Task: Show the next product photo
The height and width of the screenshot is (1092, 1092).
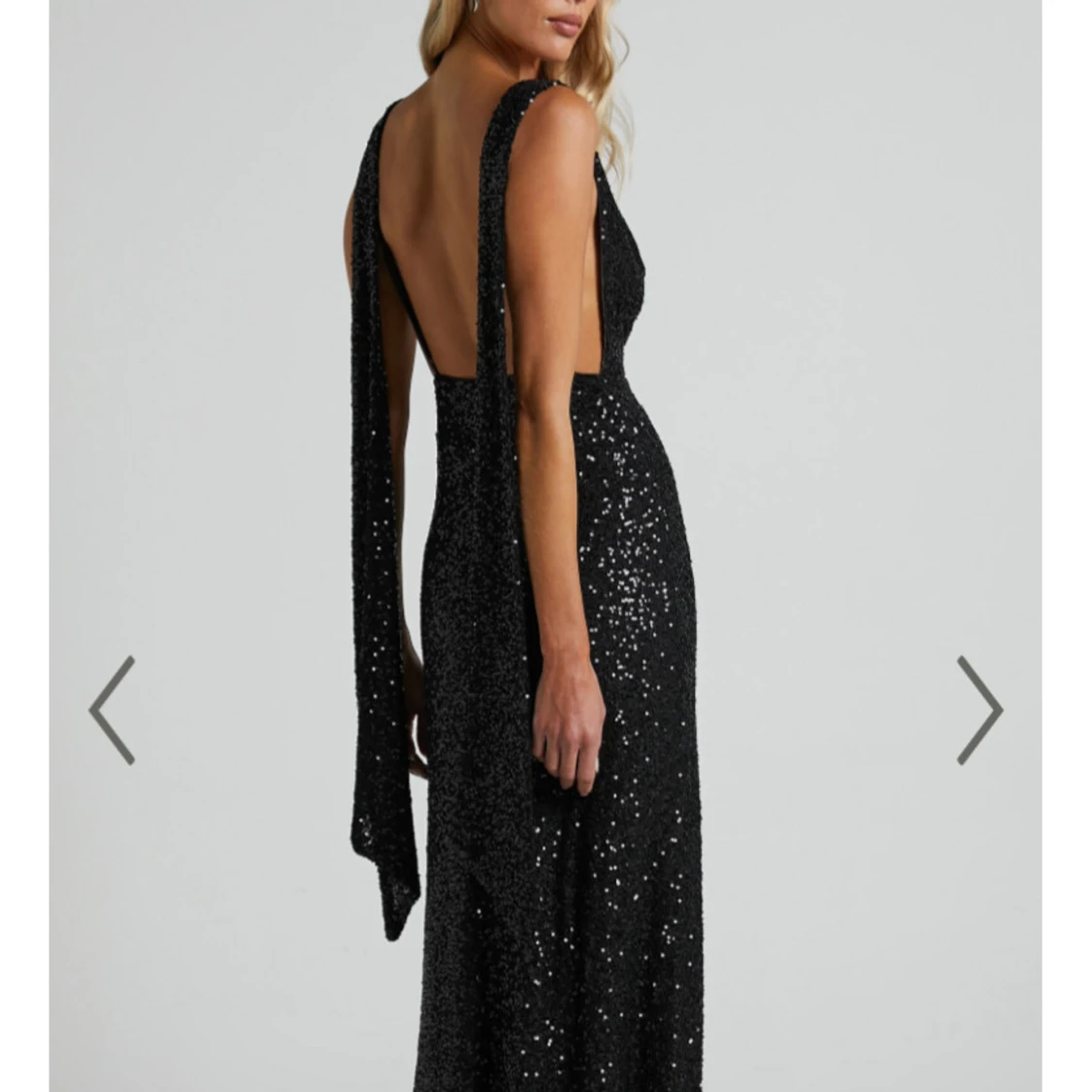Action: pos(978,710)
